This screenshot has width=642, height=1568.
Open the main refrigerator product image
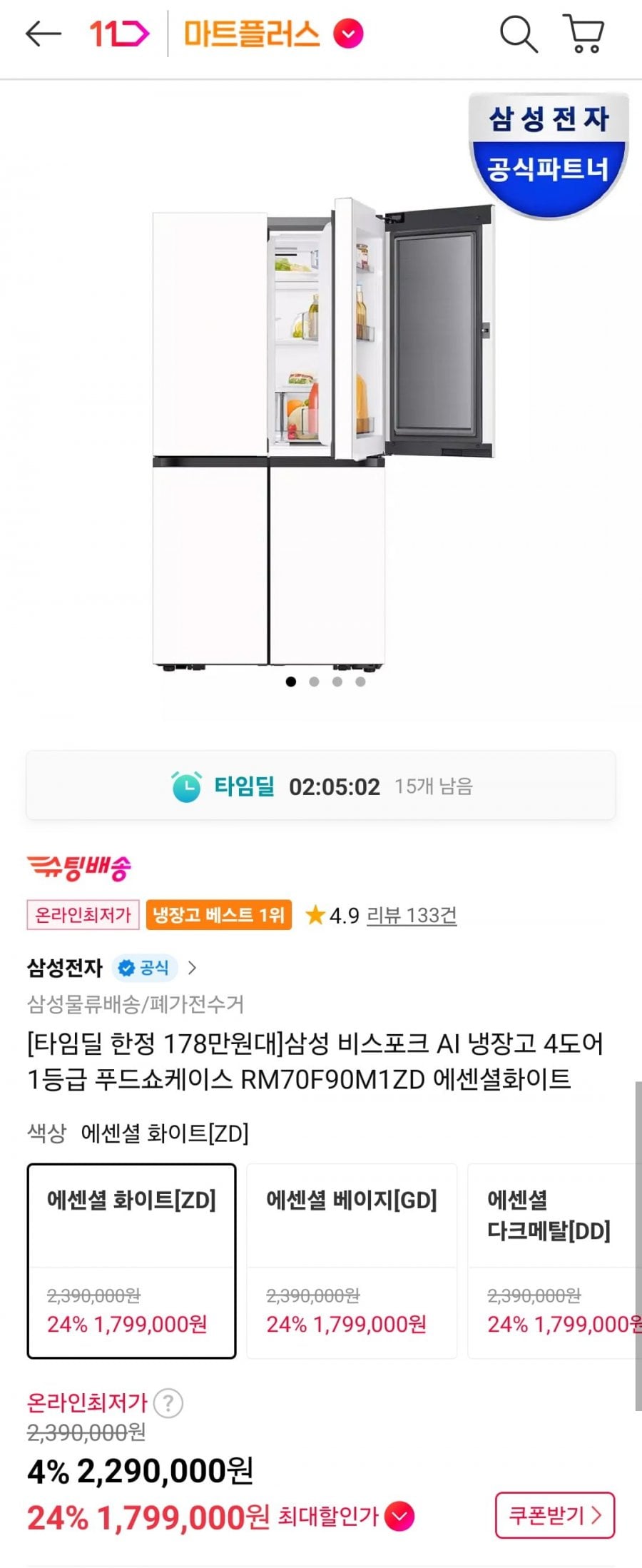pyautogui.click(x=322, y=435)
